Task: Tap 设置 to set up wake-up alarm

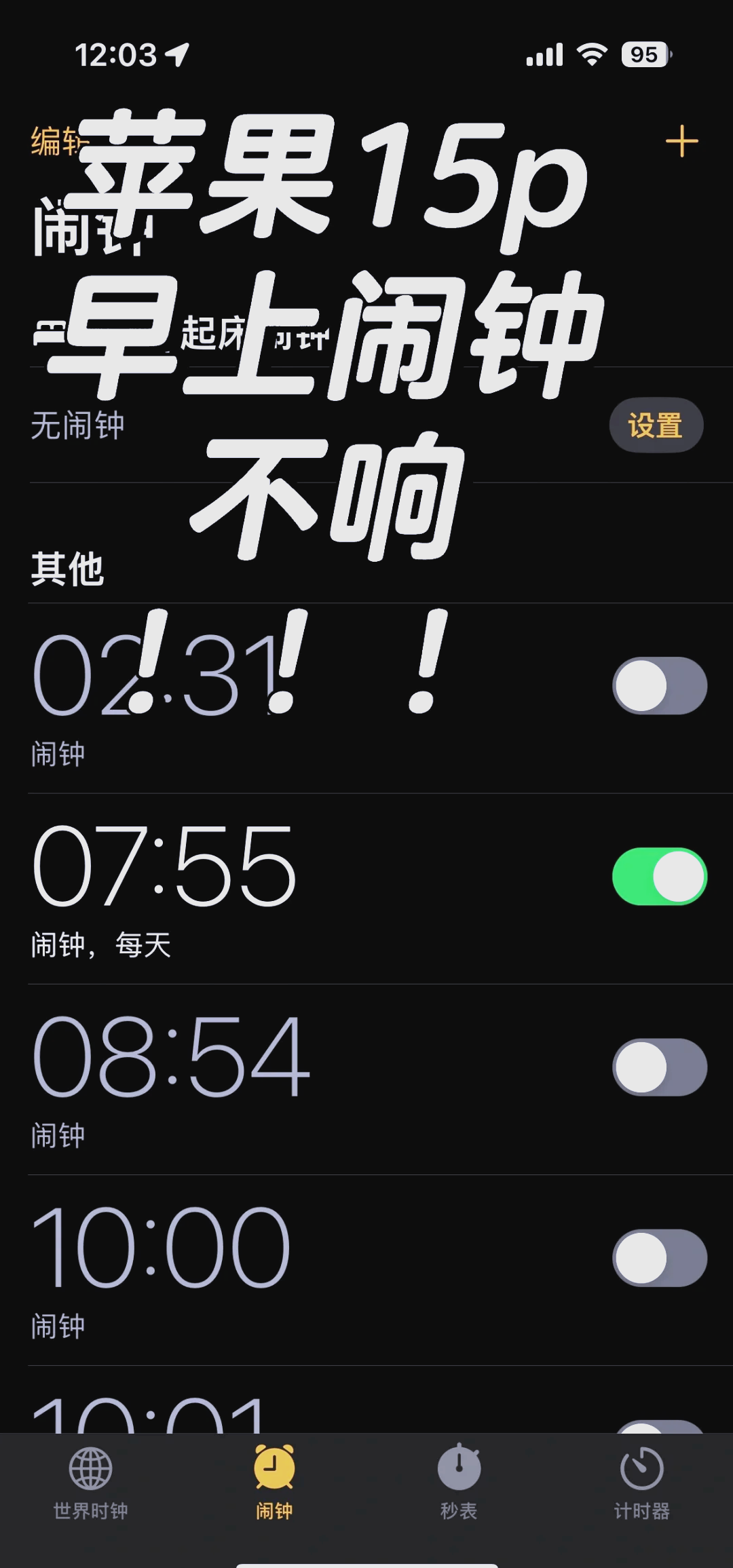Action: pyautogui.click(x=656, y=425)
